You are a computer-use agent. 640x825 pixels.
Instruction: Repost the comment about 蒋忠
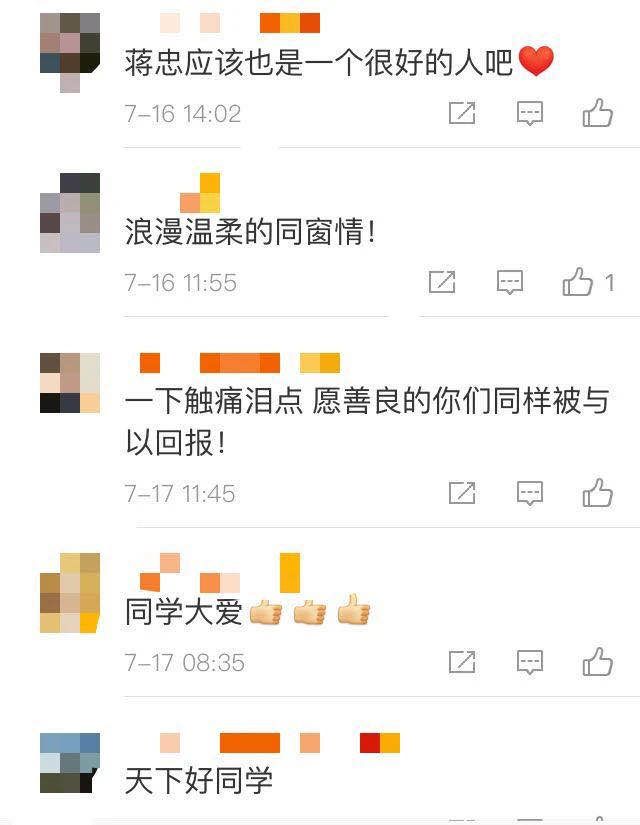[x=462, y=113]
